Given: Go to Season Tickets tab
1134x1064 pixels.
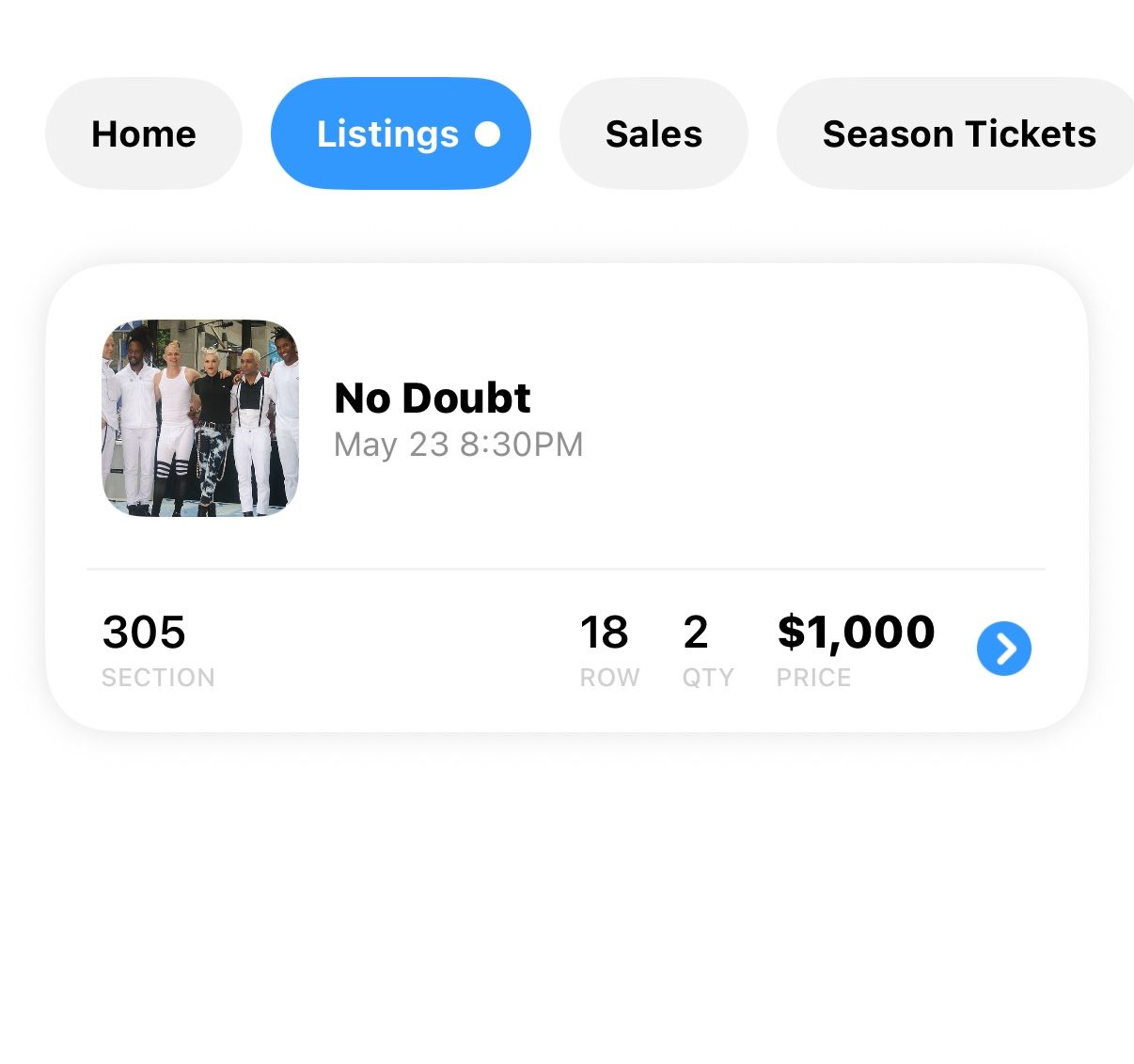Looking at the screenshot, I should click(956, 133).
